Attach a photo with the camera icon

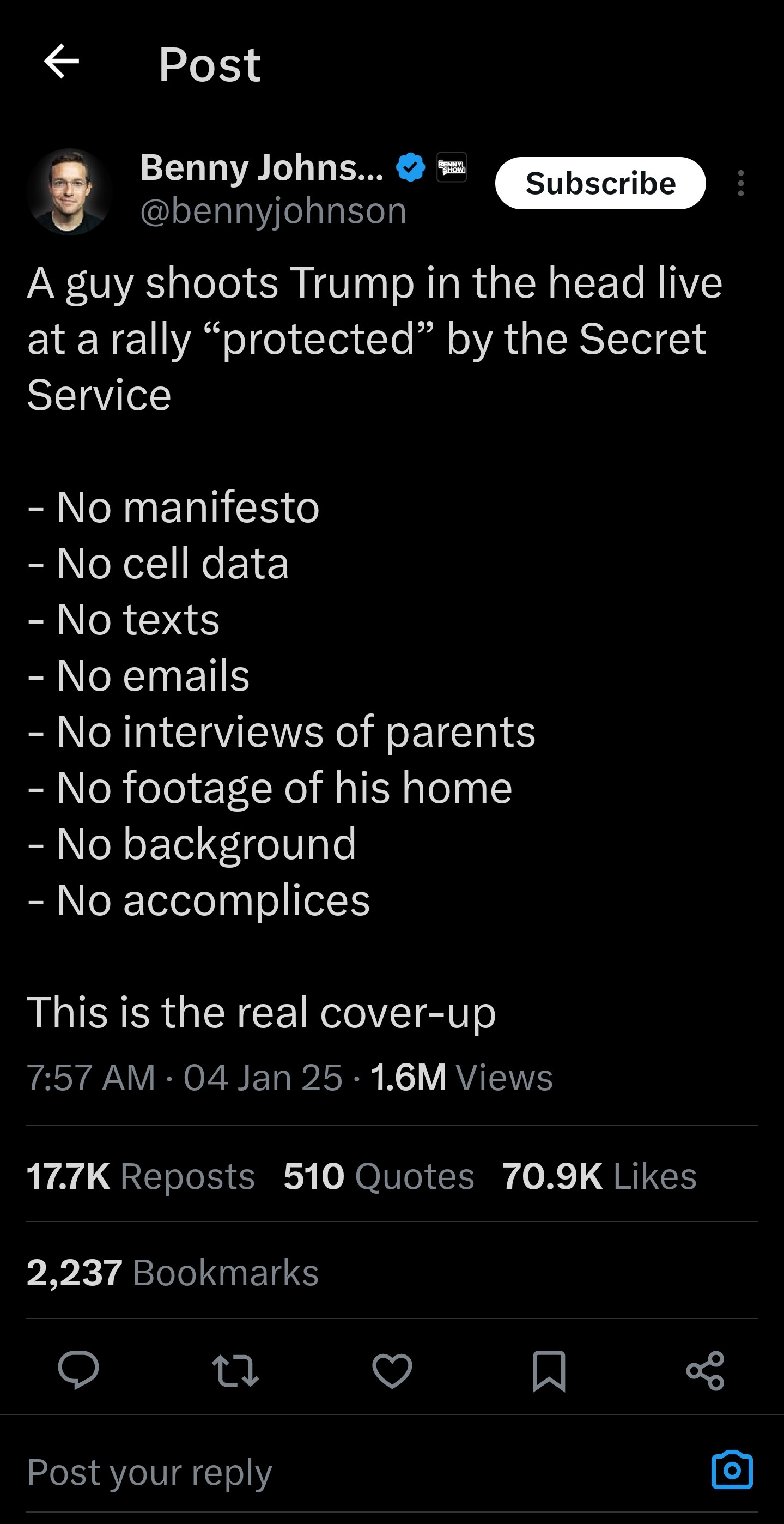tap(732, 1471)
